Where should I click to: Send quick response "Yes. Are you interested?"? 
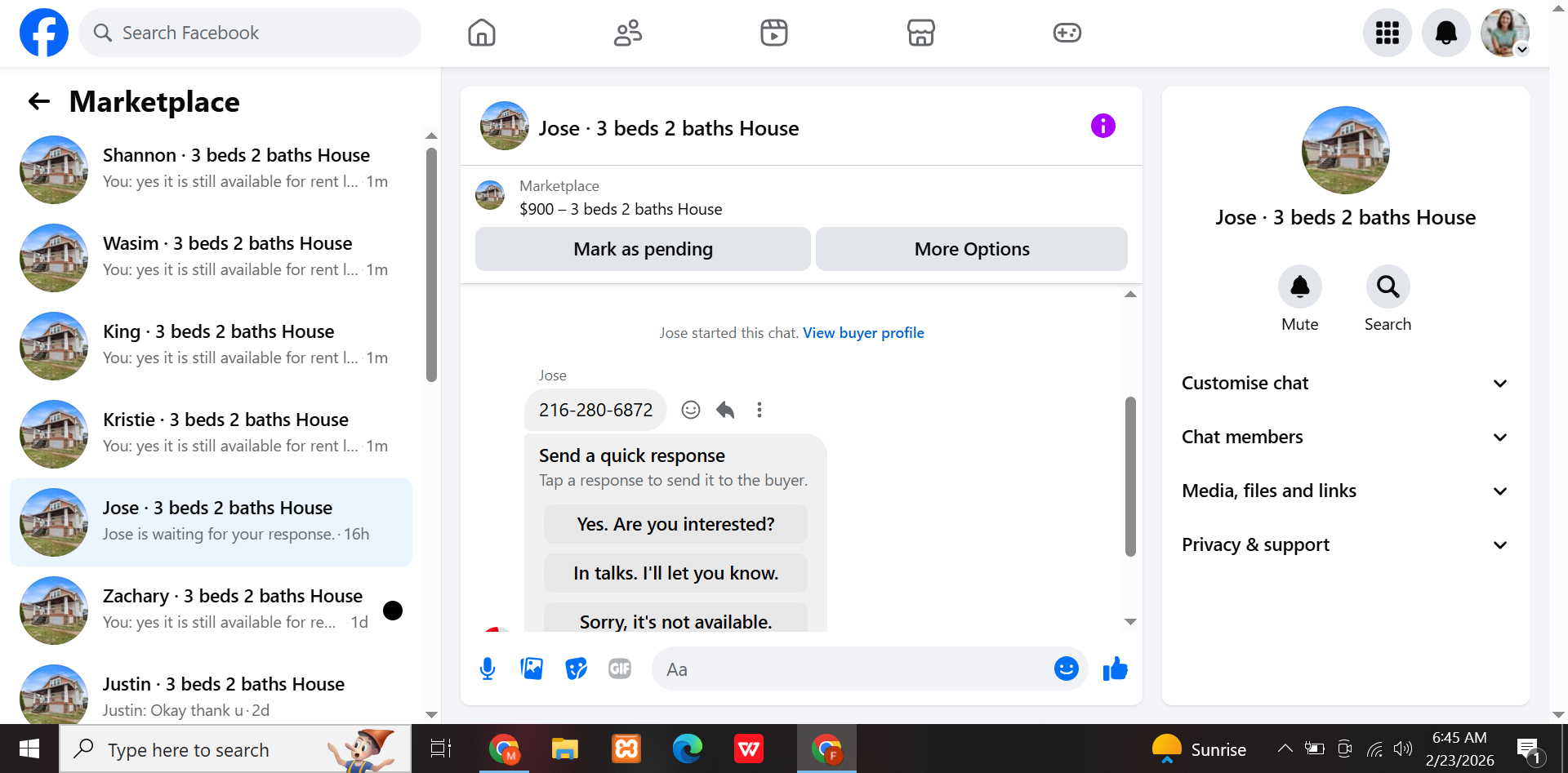(x=675, y=524)
